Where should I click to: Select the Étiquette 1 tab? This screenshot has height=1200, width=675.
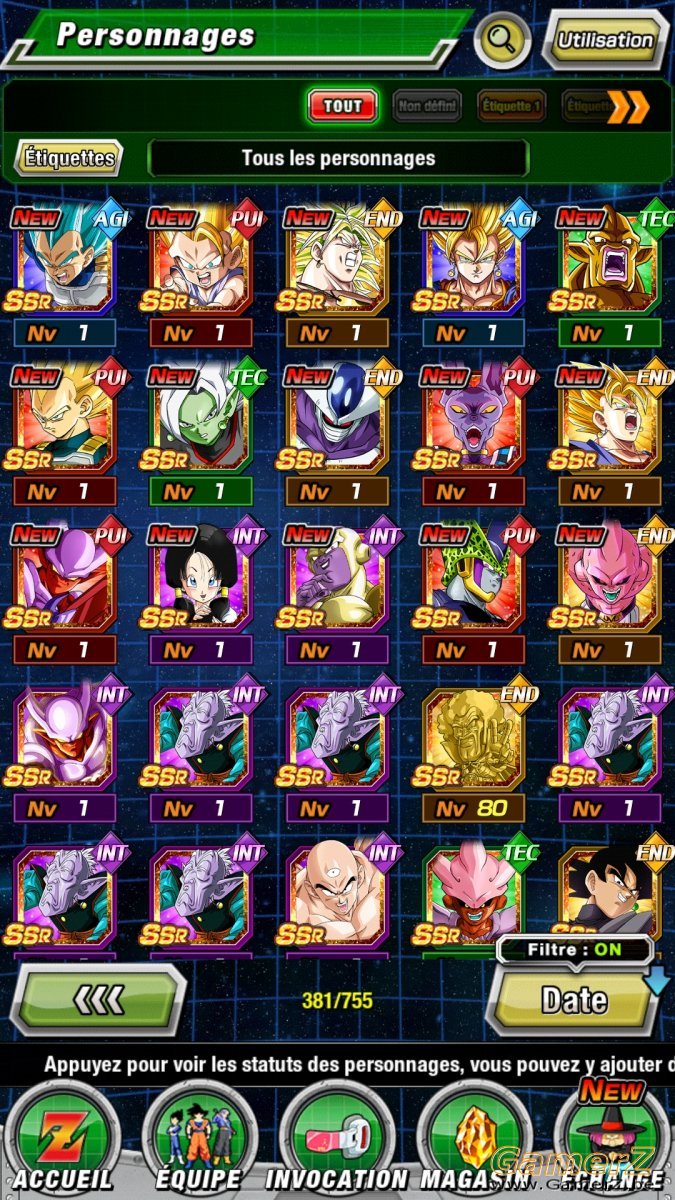coord(511,106)
